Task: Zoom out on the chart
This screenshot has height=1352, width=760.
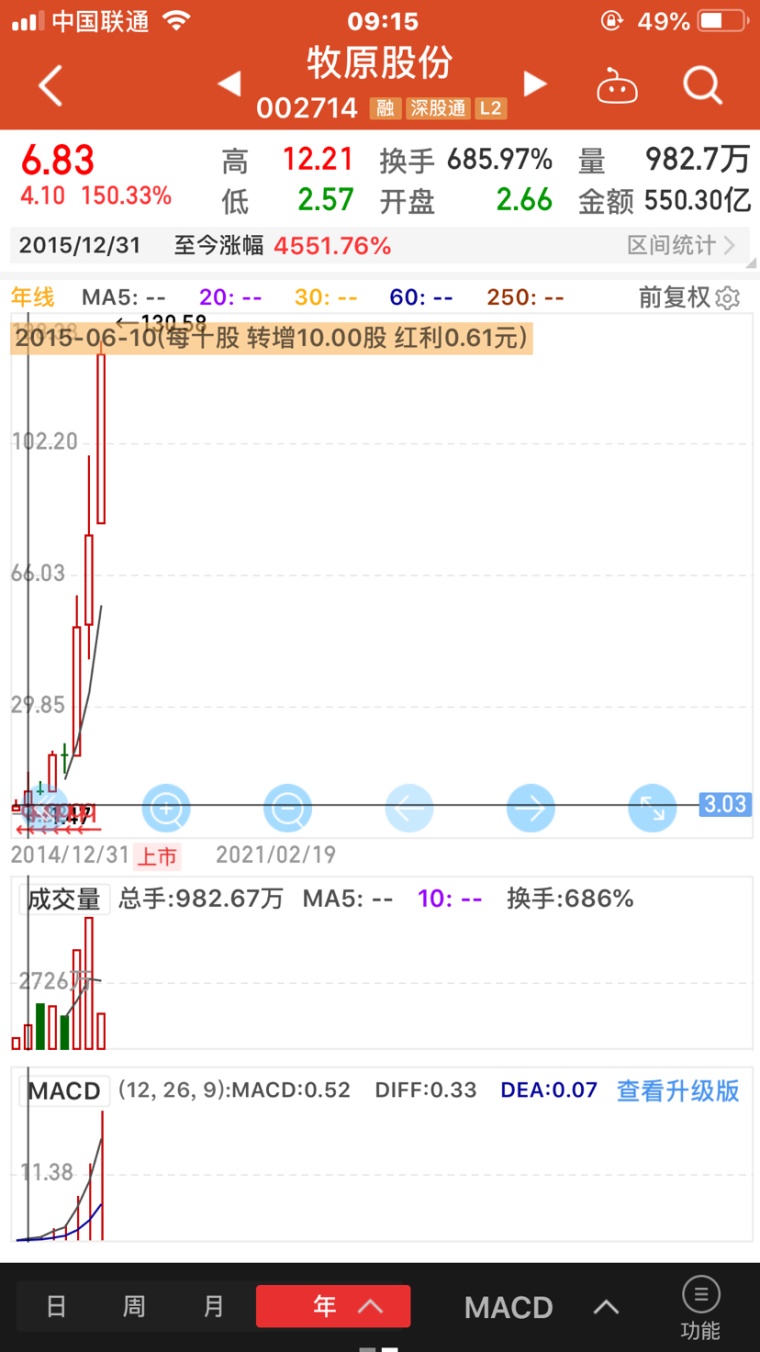Action: (288, 808)
